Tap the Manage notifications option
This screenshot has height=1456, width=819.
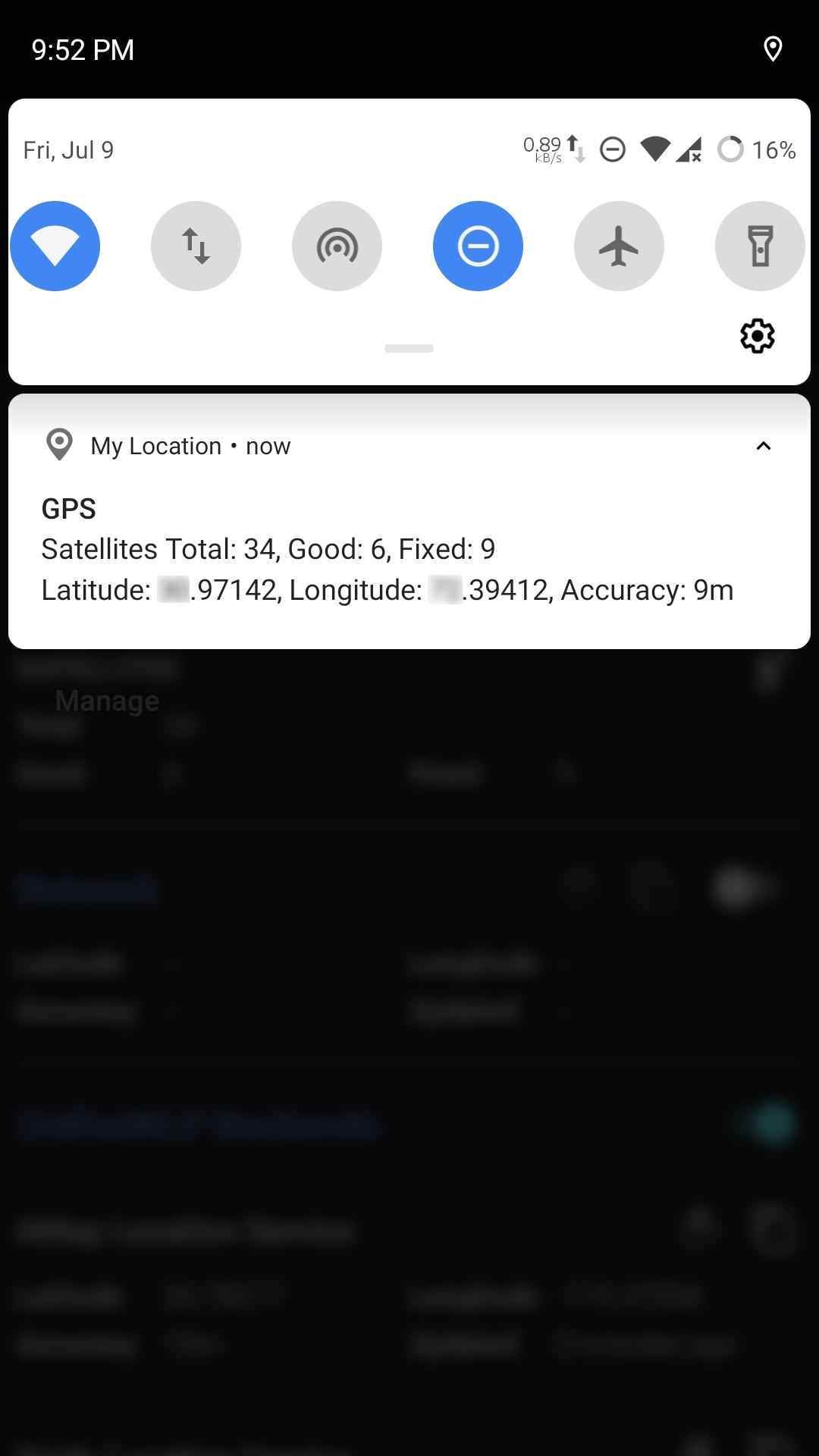pos(106,699)
